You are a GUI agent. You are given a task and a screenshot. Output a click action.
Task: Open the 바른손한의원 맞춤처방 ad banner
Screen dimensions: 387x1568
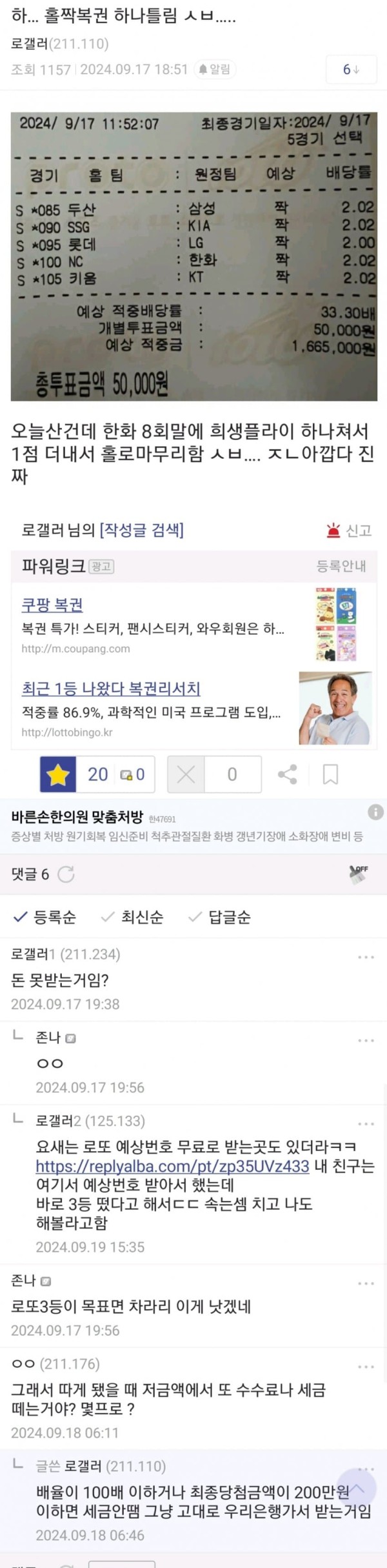point(77,817)
